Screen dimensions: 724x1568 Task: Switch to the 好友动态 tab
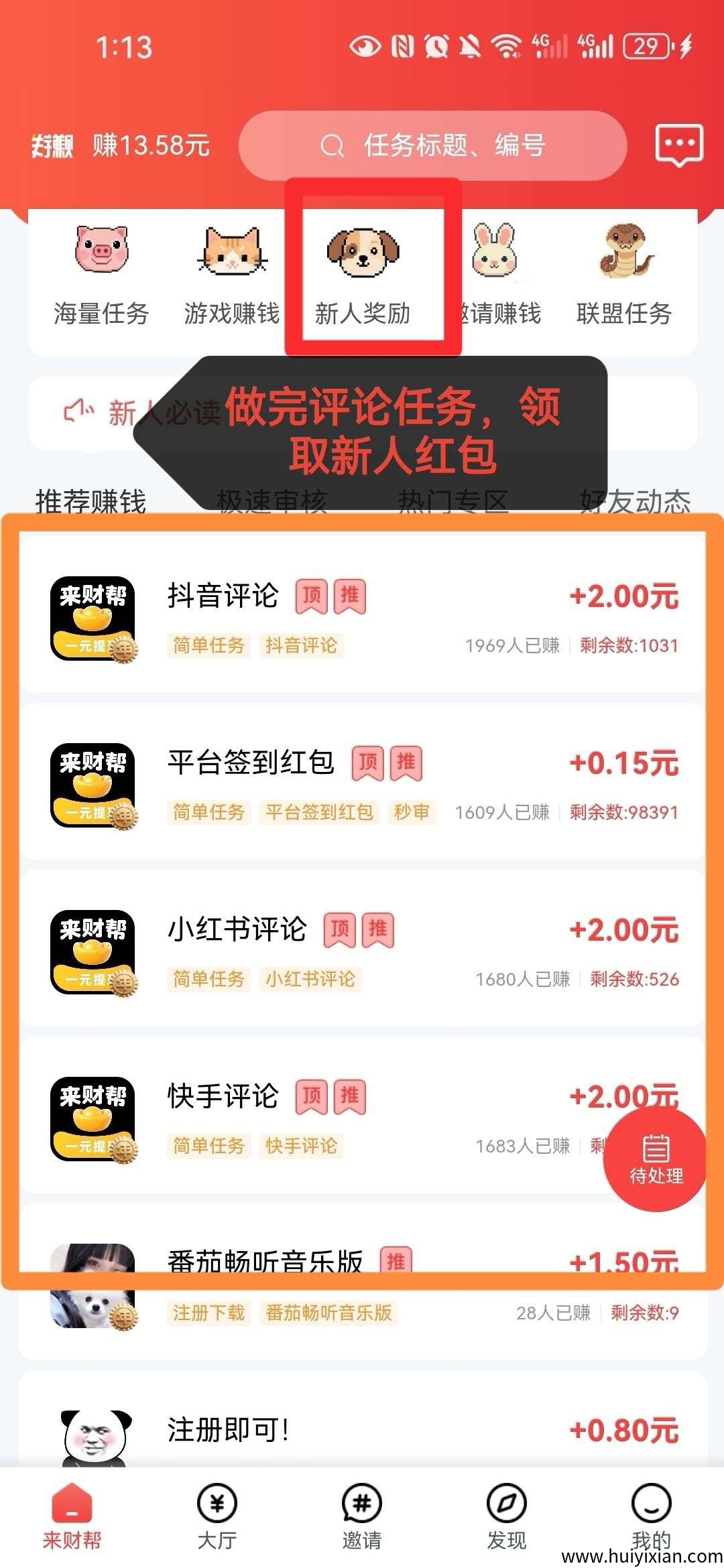[x=635, y=501]
